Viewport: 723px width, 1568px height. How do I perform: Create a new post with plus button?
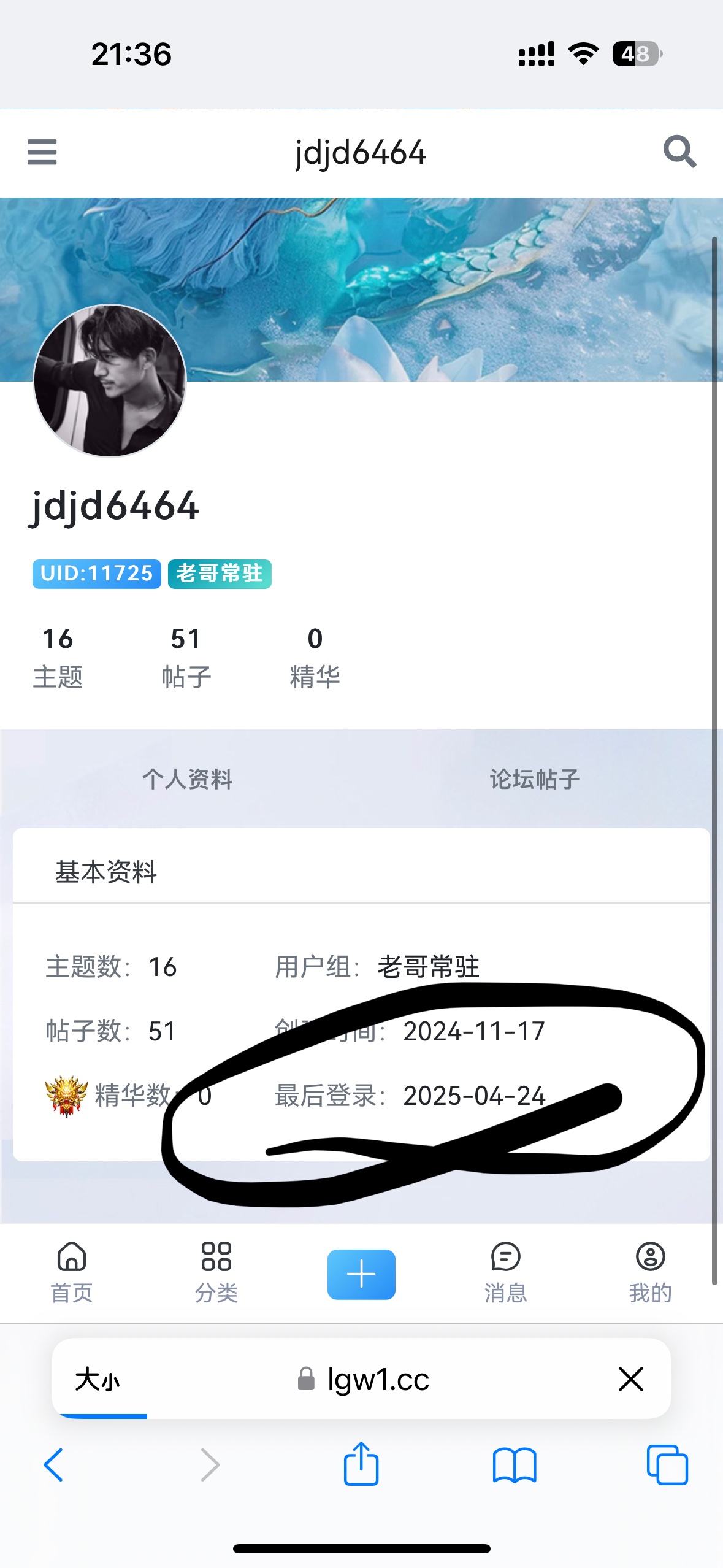pos(361,1274)
